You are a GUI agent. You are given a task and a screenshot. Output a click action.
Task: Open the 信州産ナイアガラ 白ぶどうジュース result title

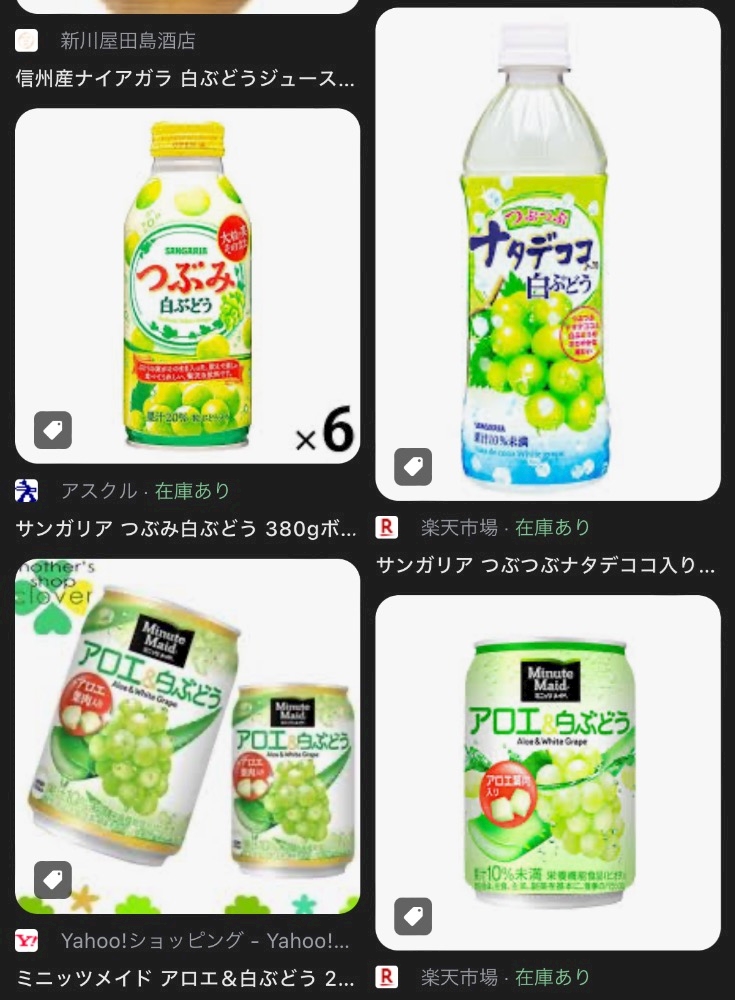click(185, 78)
